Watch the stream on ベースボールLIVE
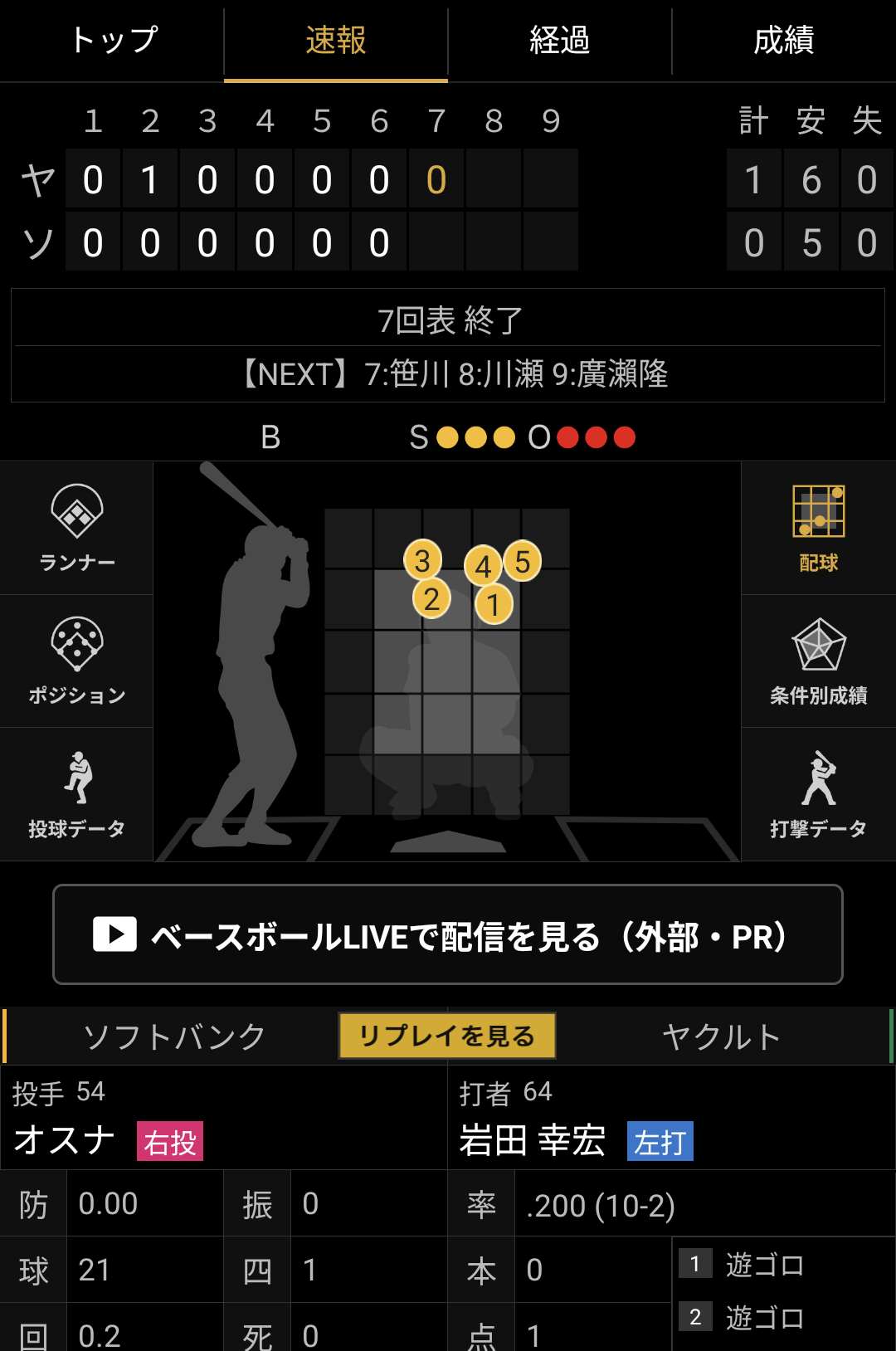896x1351 pixels. 448,934
